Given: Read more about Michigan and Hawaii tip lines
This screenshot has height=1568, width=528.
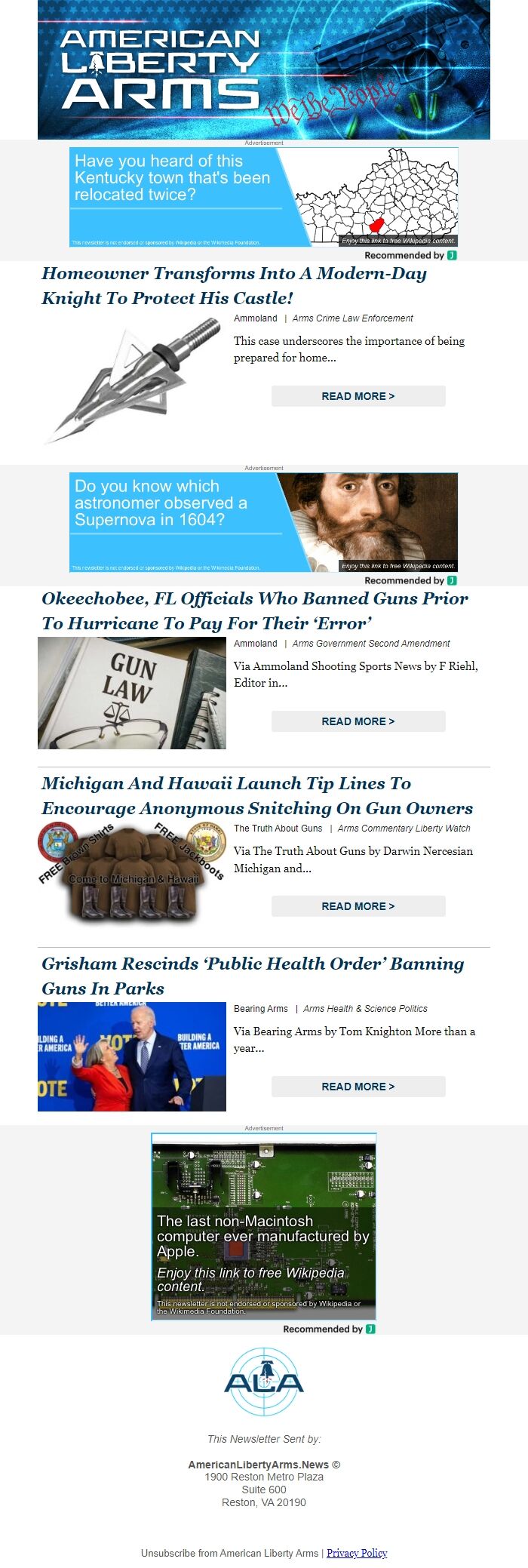Looking at the screenshot, I should coord(358,906).
